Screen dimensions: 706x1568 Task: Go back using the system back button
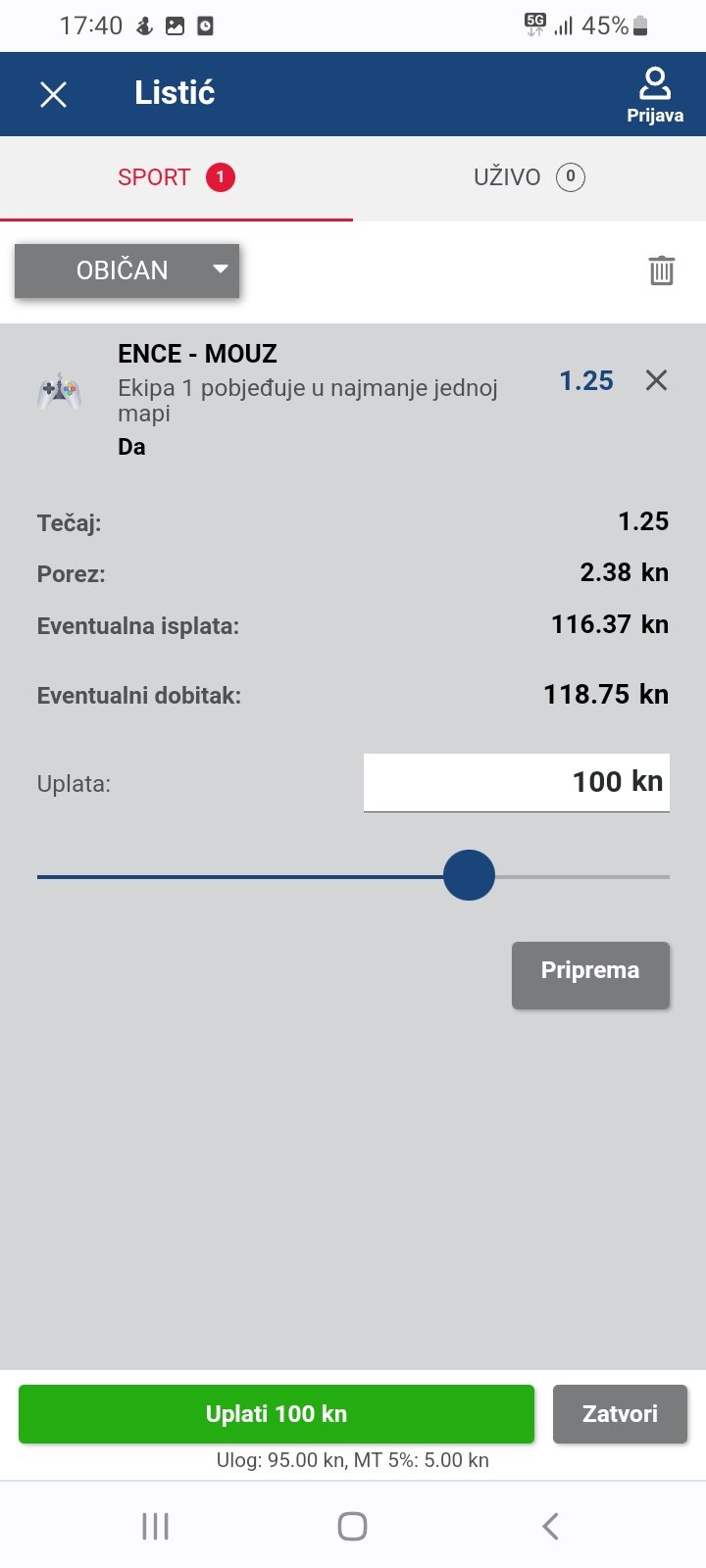point(550,1526)
